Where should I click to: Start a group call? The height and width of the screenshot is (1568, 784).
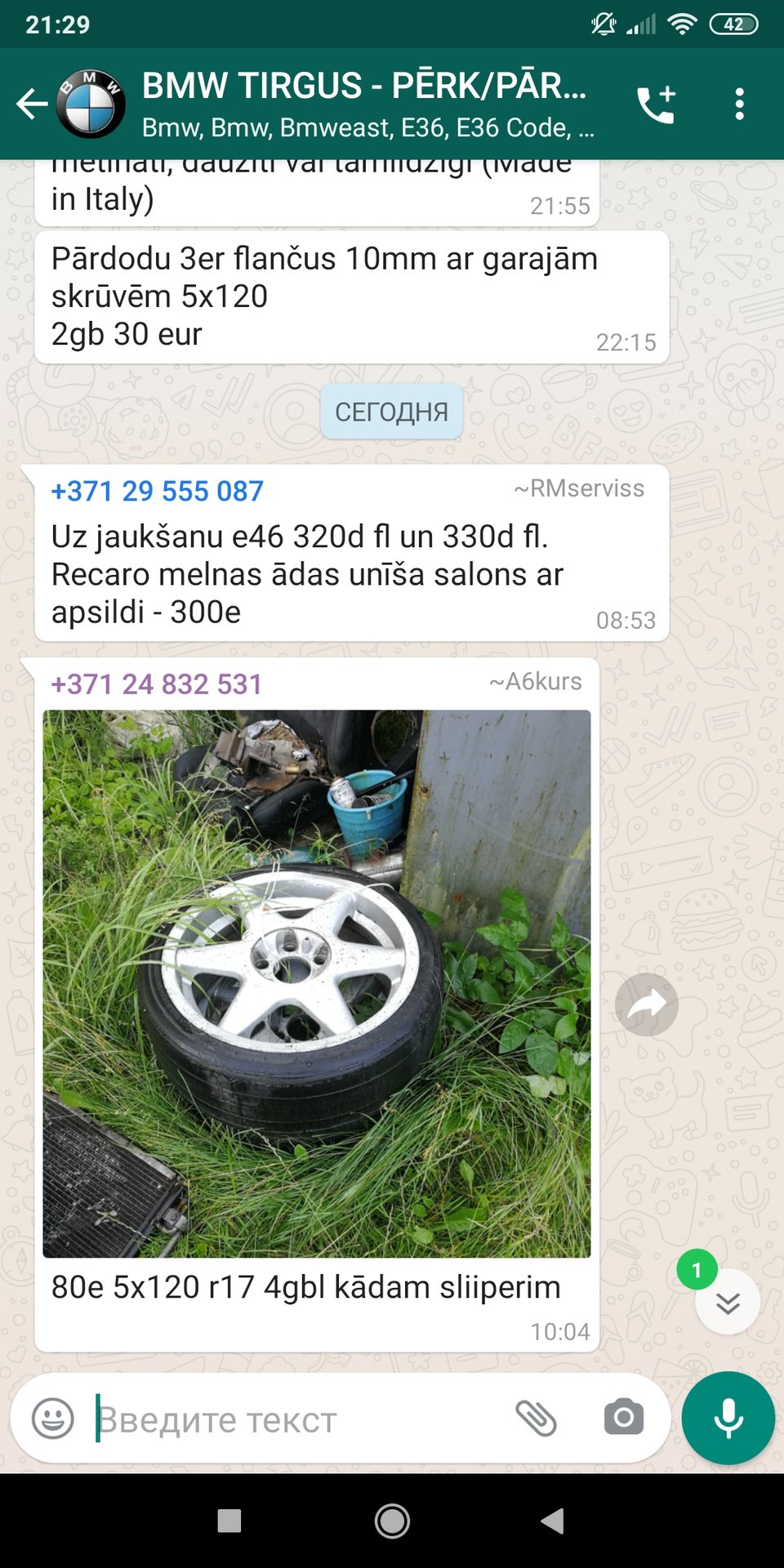pos(656,104)
